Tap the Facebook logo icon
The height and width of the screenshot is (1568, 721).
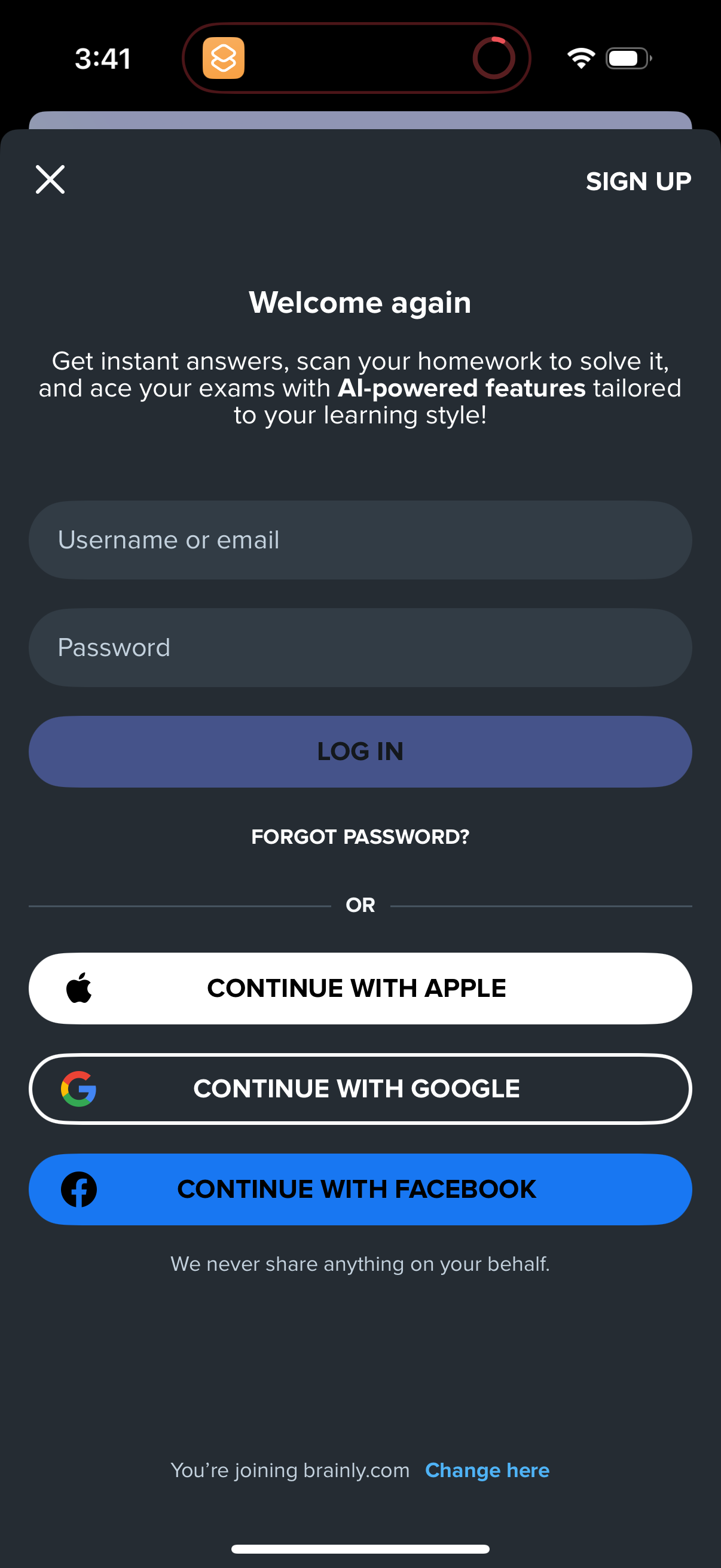pyautogui.click(x=78, y=1188)
